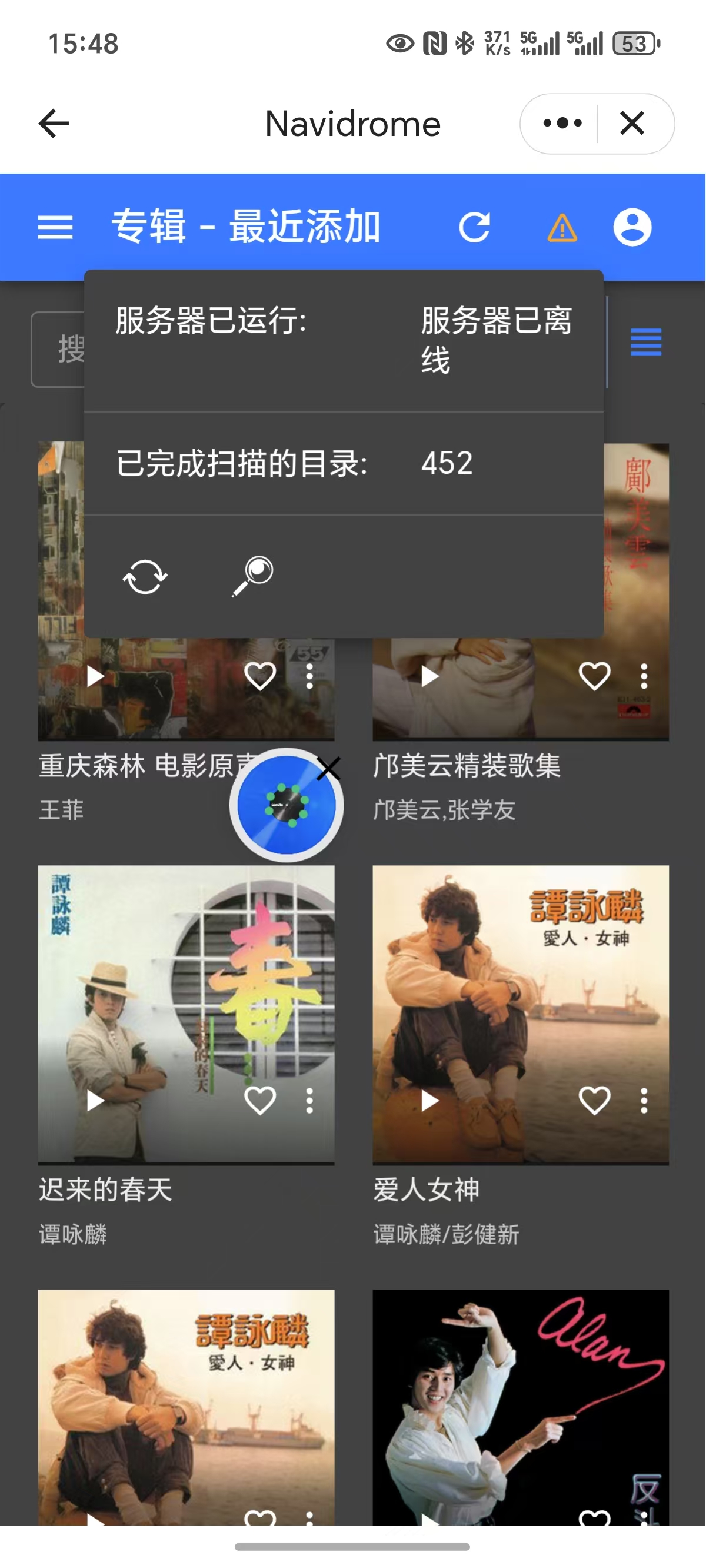Image resolution: width=706 pixels, height=1568 pixels.
Task: Favorite the 邝美云精装歌集 album
Action: coord(594,676)
